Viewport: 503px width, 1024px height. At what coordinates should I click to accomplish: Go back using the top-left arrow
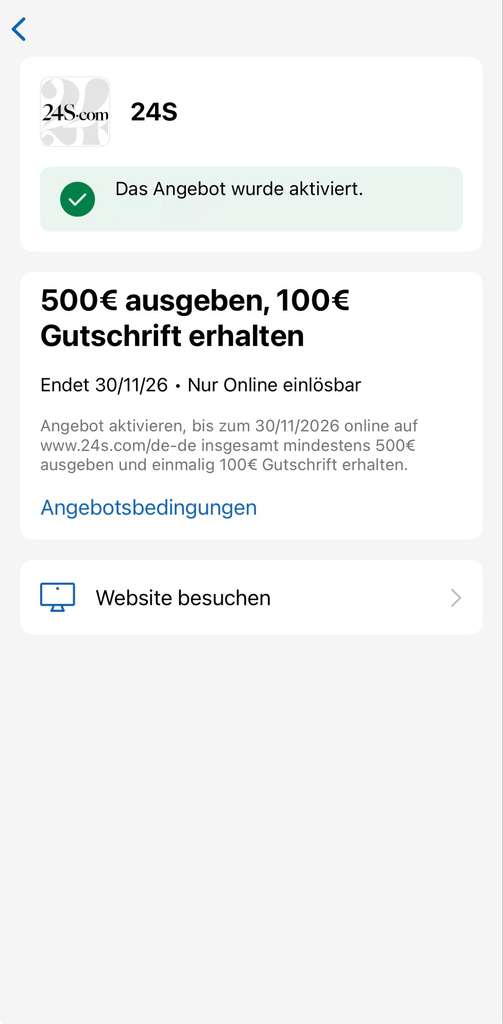19,29
